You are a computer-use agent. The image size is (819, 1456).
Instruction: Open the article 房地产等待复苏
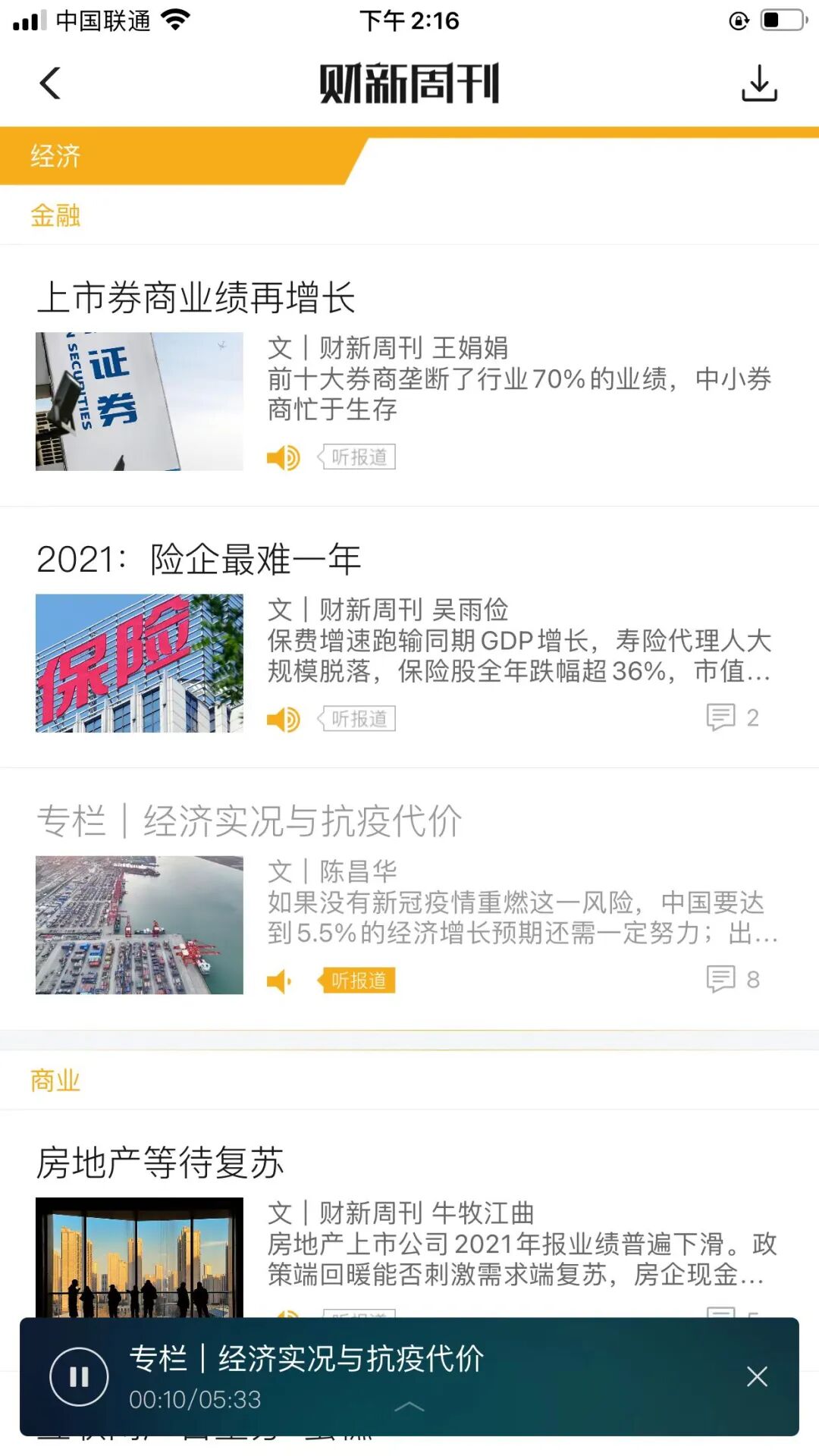pyautogui.click(x=160, y=1163)
